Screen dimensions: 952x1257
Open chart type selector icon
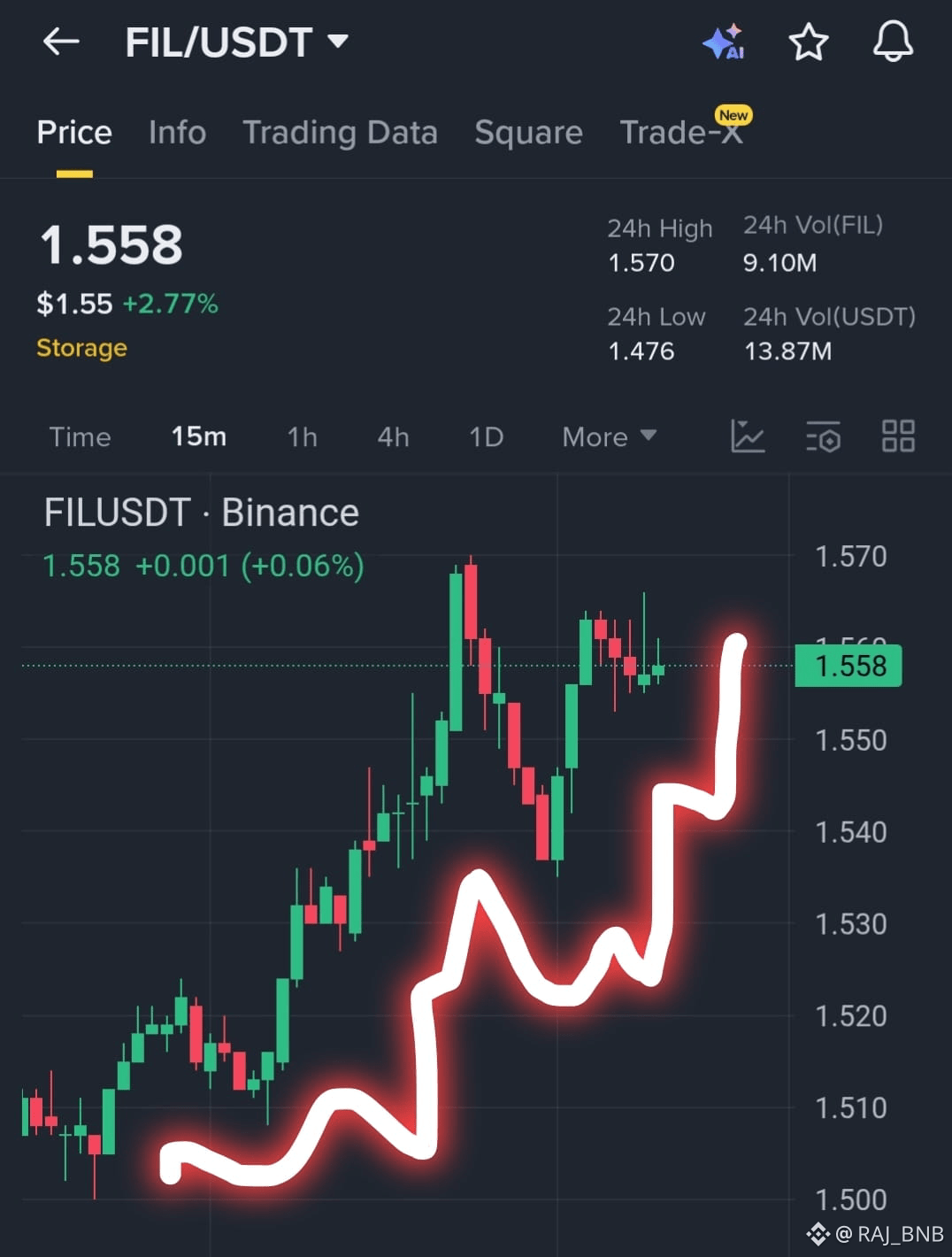click(x=748, y=436)
